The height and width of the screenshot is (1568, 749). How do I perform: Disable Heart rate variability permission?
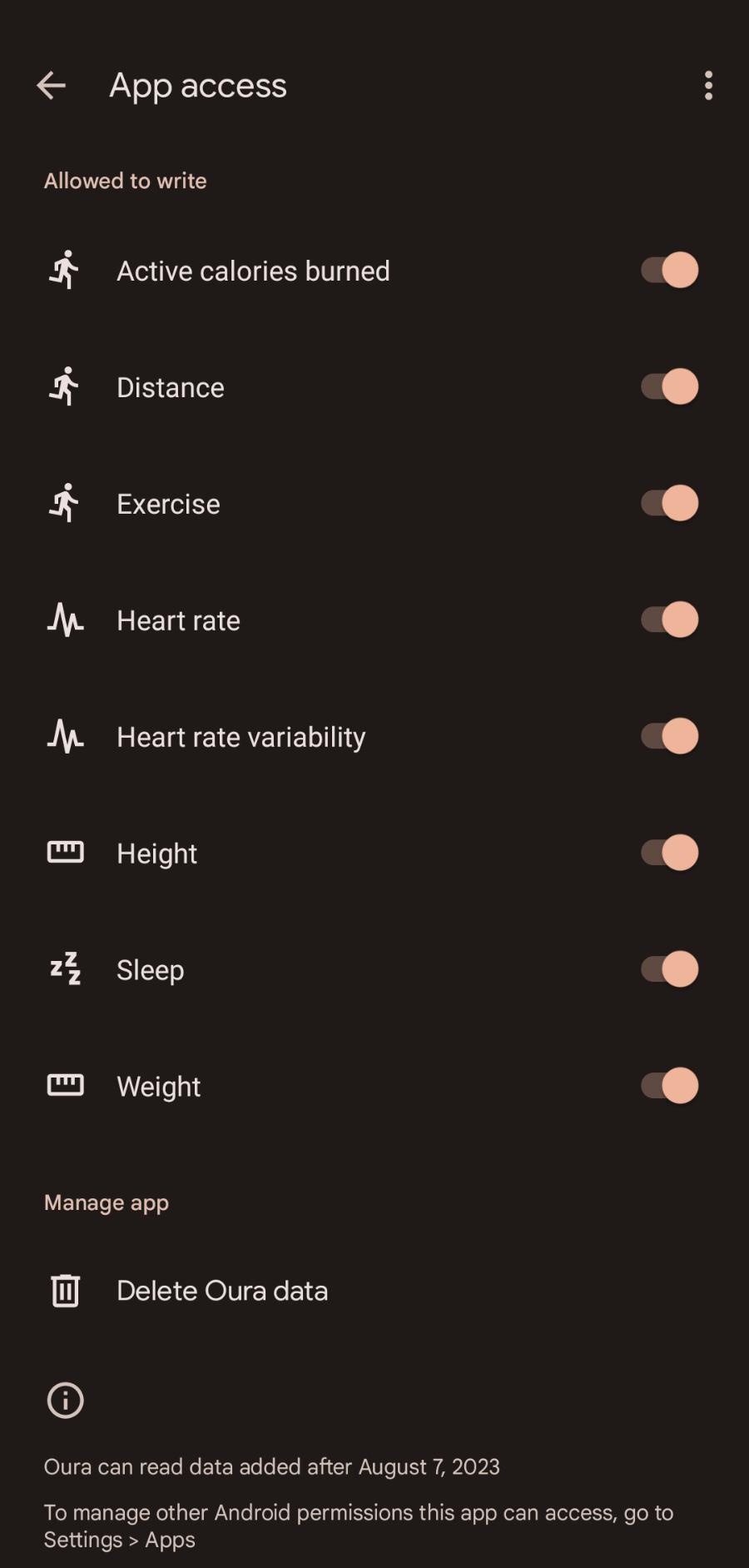tap(669, 737)
